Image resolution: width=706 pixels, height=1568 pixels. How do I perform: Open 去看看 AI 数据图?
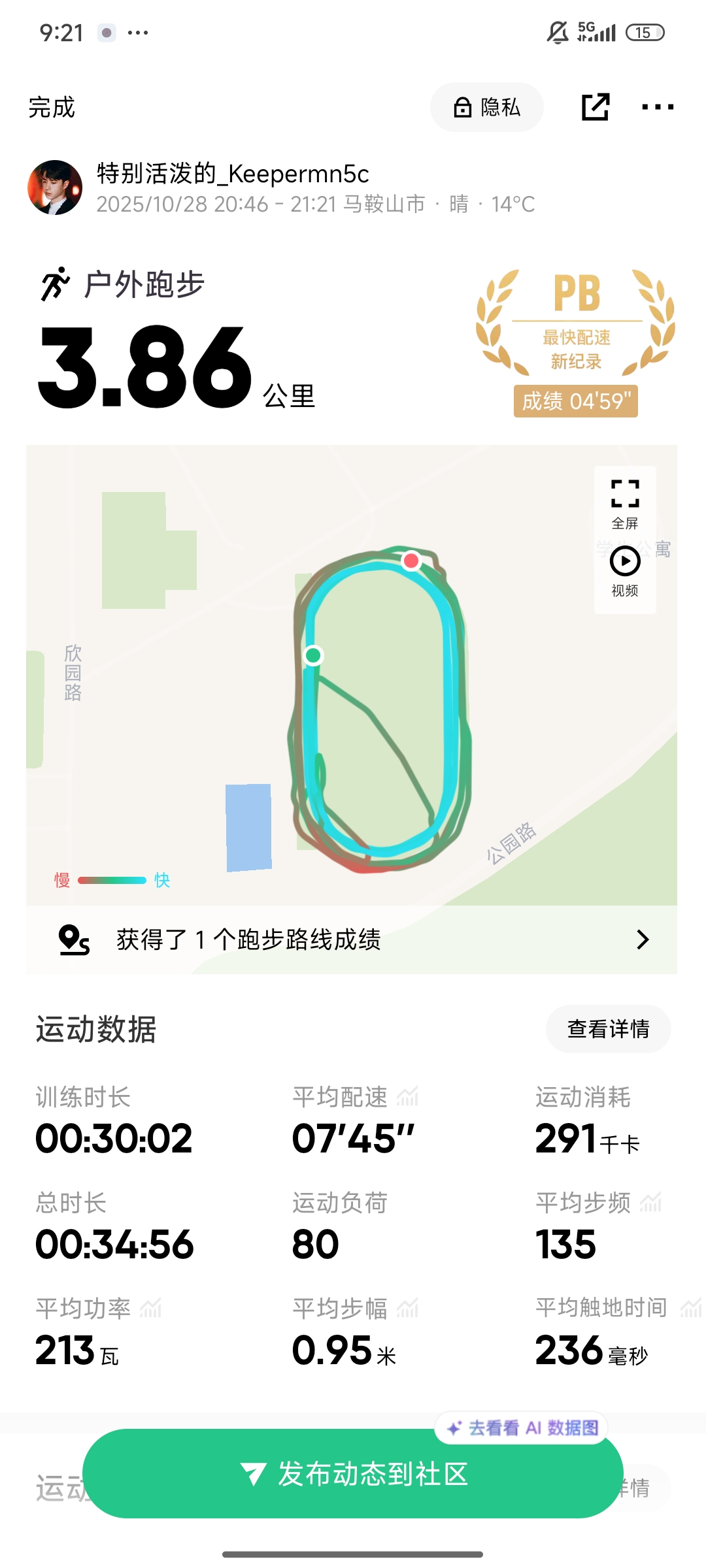522,1428
